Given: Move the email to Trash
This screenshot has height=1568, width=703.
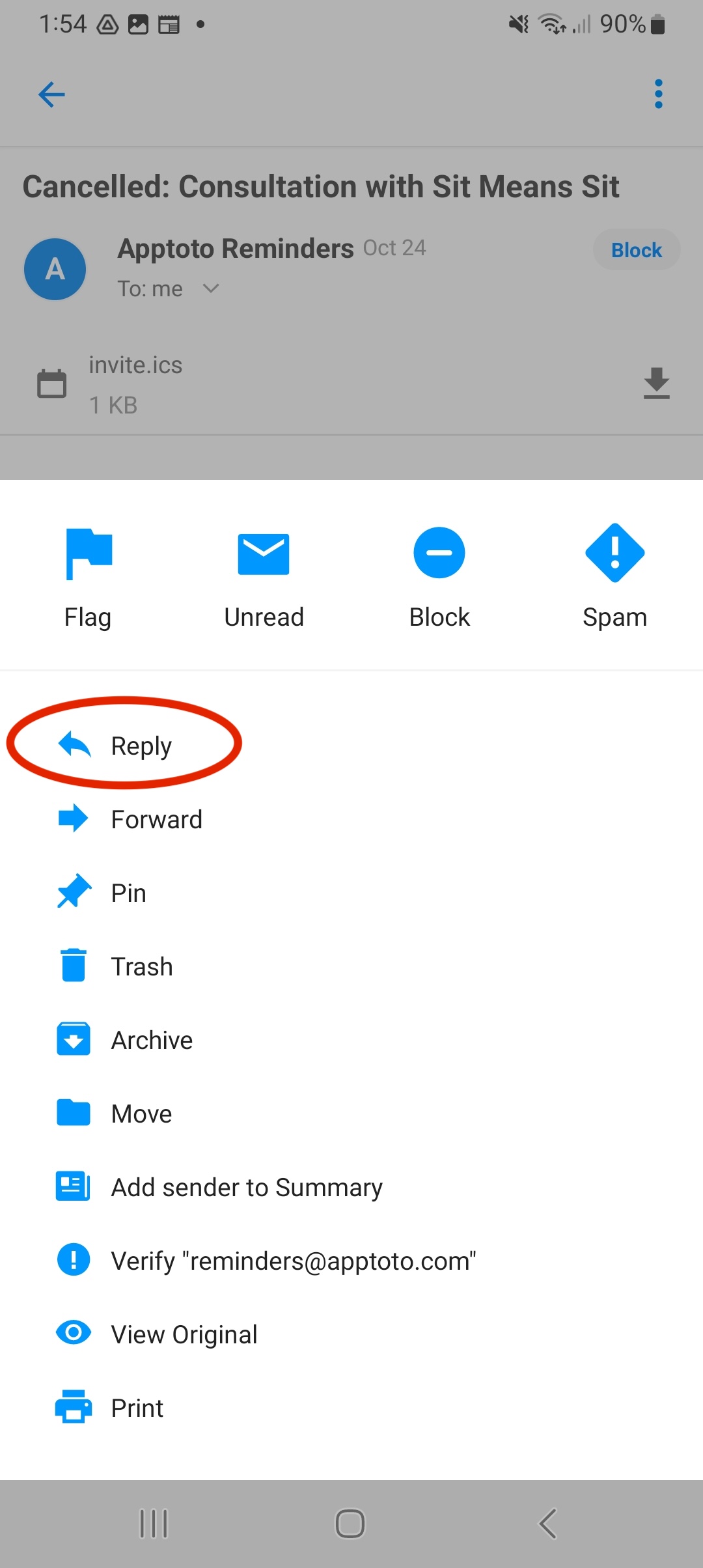Looking at the screenshot, I should click(141, 966).
